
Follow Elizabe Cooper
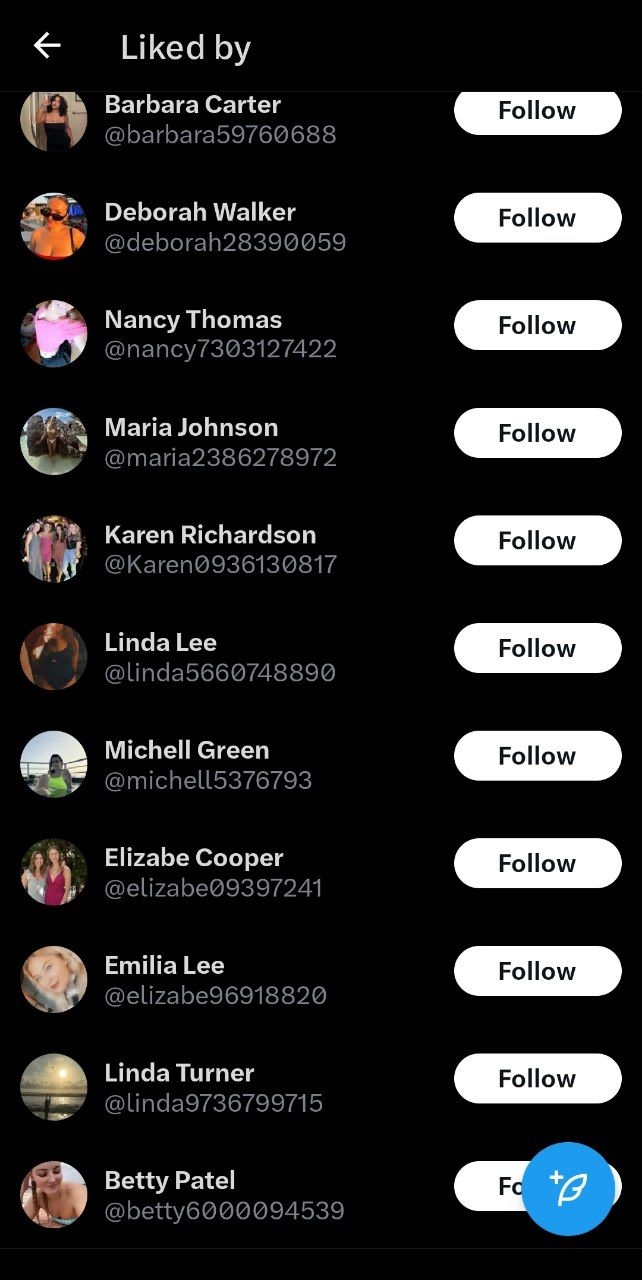[537, 863]
